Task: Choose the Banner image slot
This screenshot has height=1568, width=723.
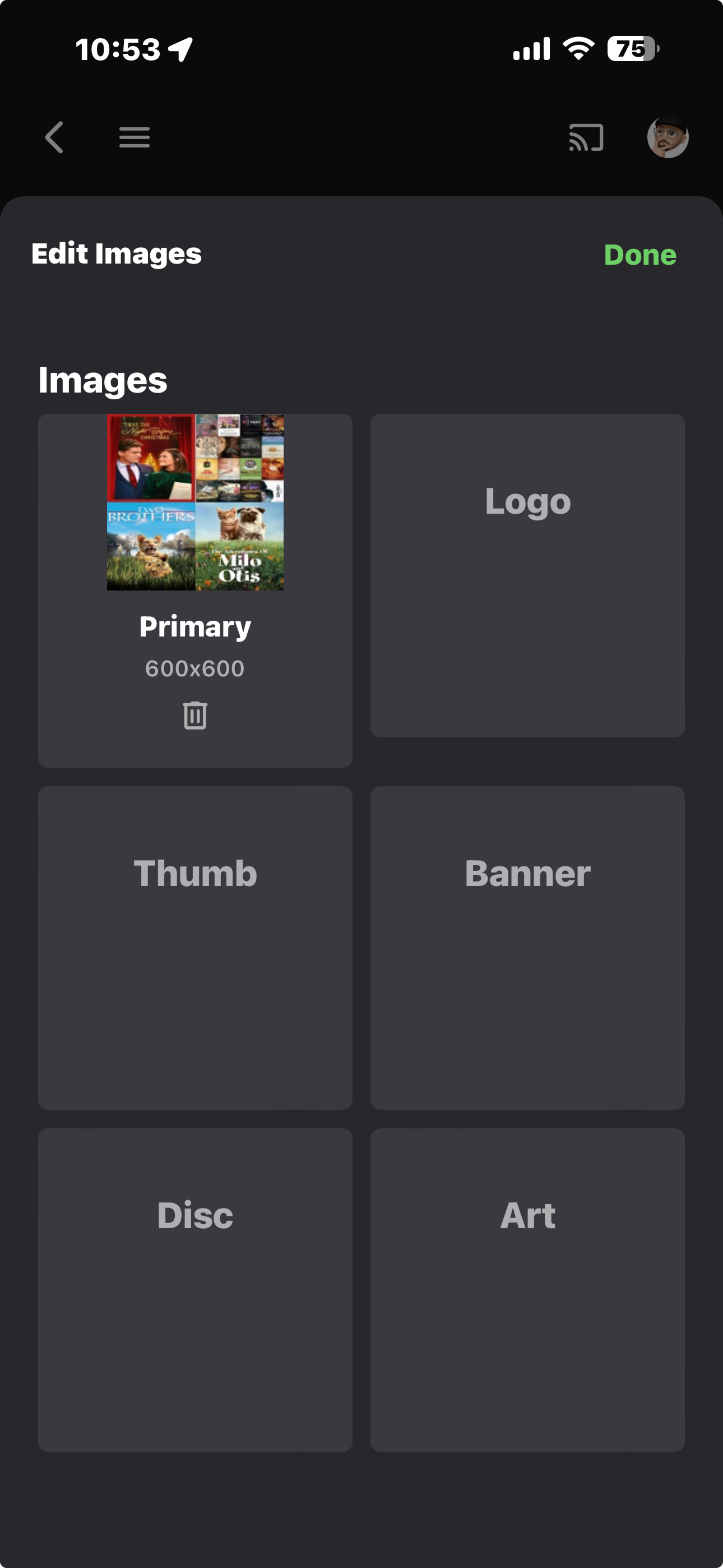Action: point(527,947)
